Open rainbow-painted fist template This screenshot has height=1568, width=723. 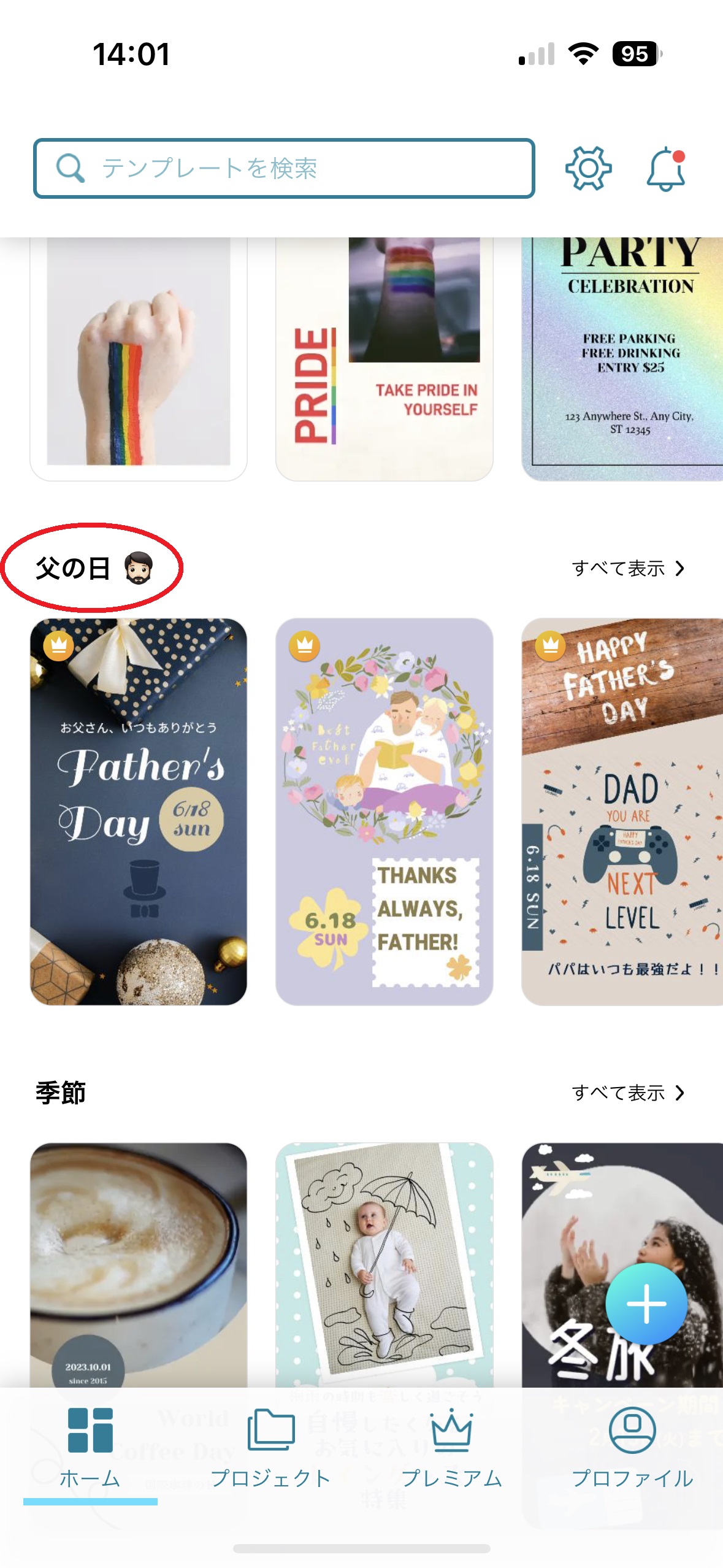click(x=139, y=359)
